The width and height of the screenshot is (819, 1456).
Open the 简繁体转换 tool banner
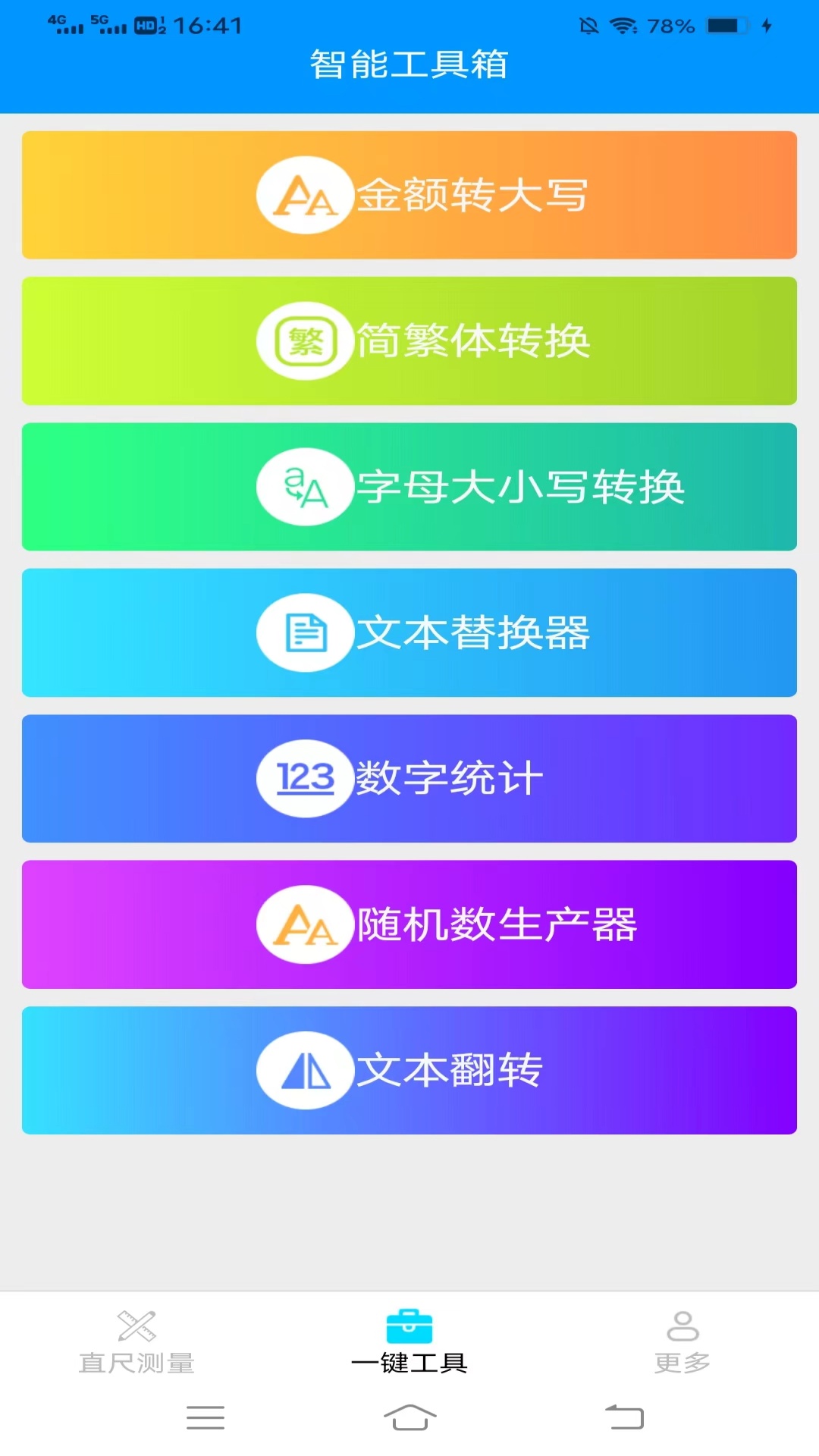coord(409,340)
